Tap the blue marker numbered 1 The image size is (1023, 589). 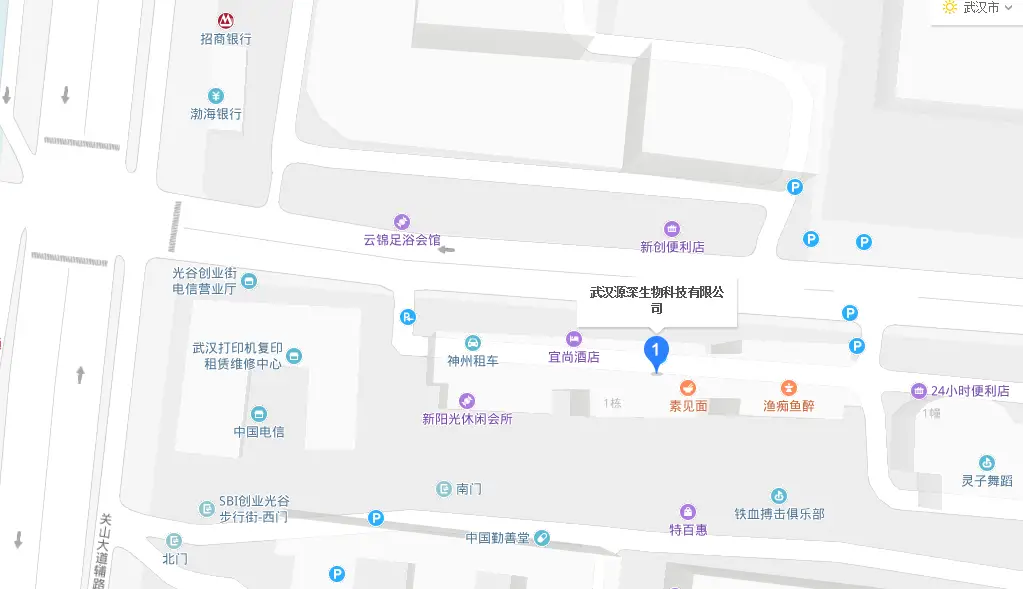(655, 352)
